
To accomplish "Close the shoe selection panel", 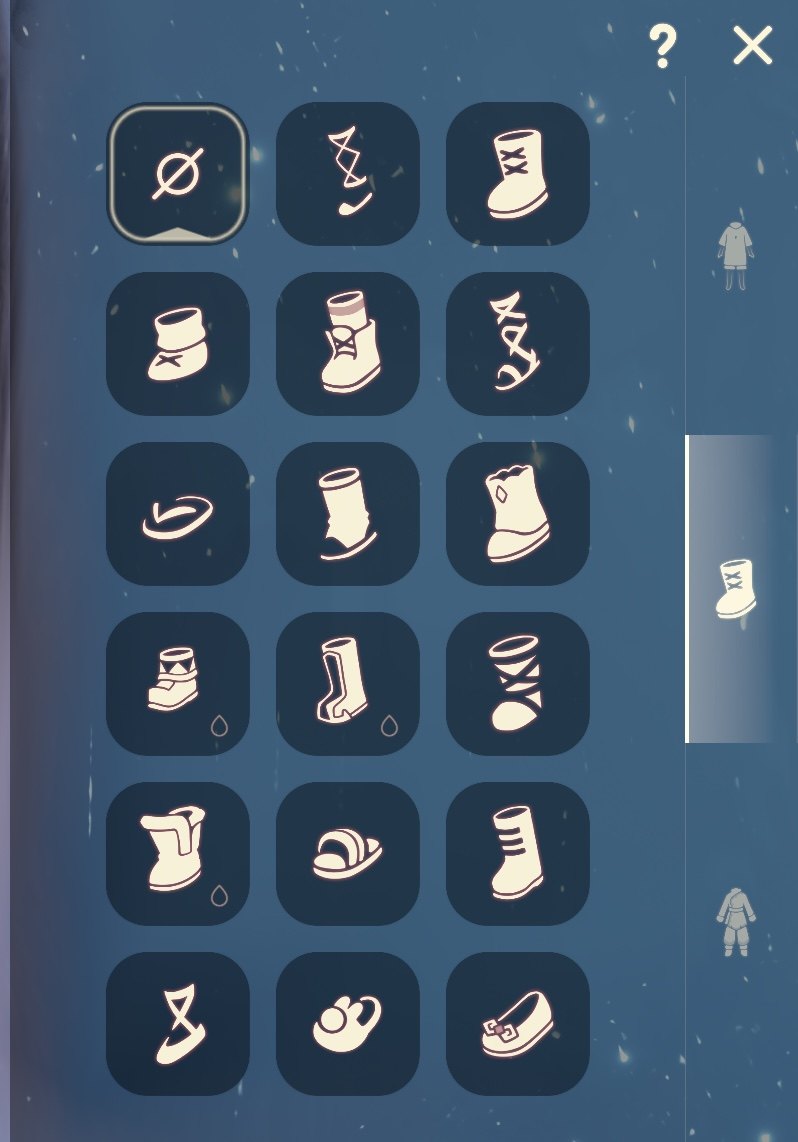I will click(x=752, y=46).
